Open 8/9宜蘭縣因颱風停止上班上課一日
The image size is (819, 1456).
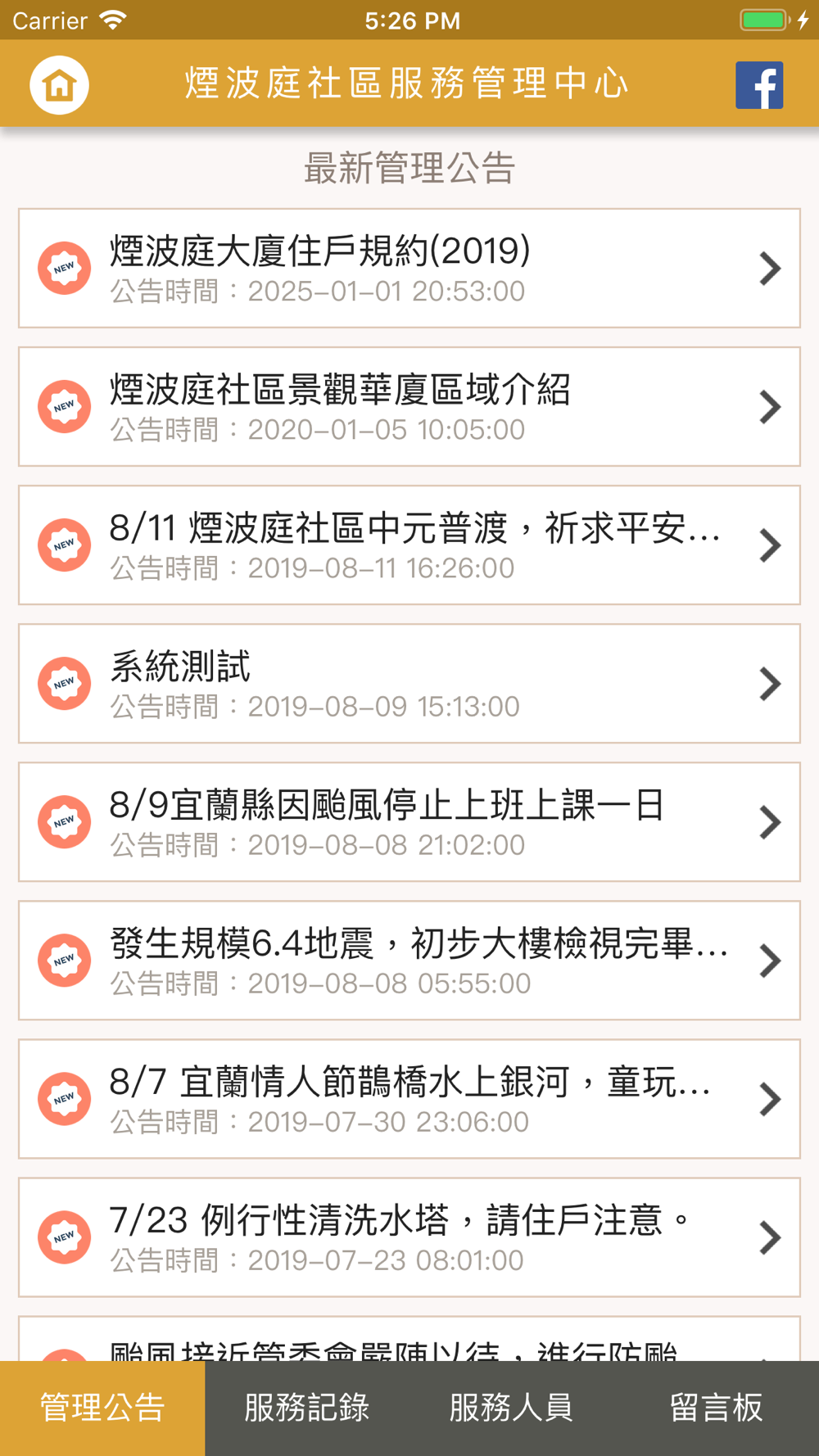tap(409, 821)
